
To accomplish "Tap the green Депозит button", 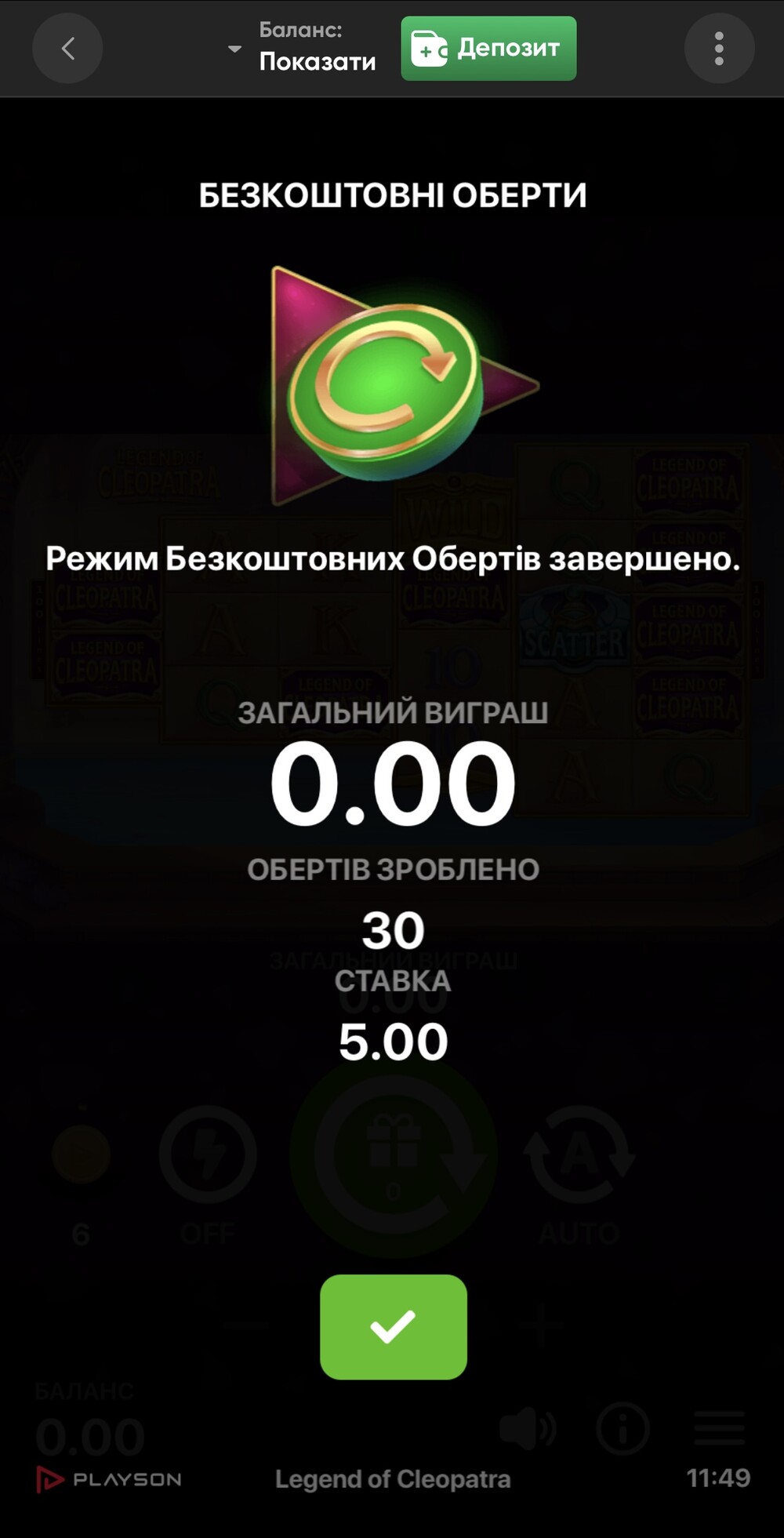I will tap(488, 49).
